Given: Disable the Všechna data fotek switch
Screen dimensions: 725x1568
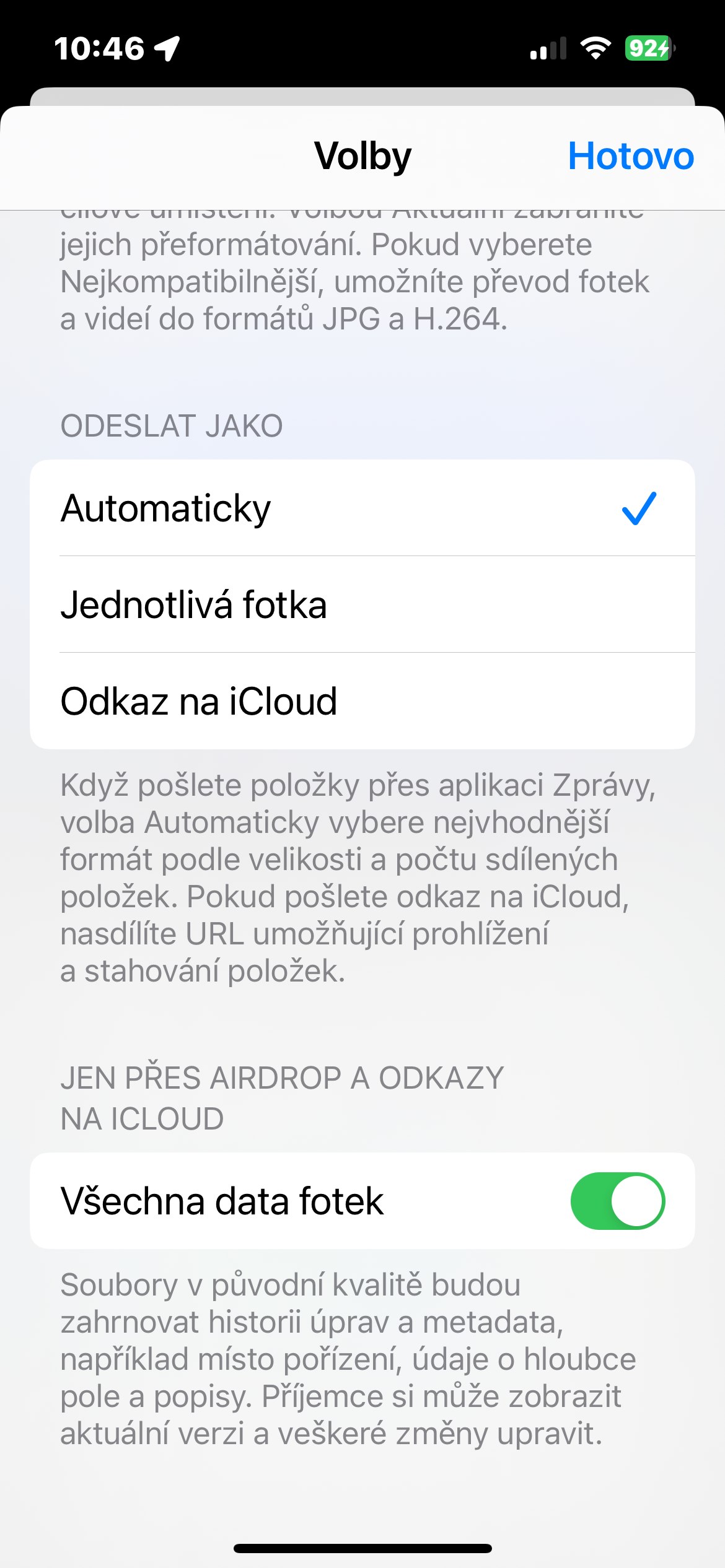Looking at the screenshot, I should click(x=617, y=1201).
